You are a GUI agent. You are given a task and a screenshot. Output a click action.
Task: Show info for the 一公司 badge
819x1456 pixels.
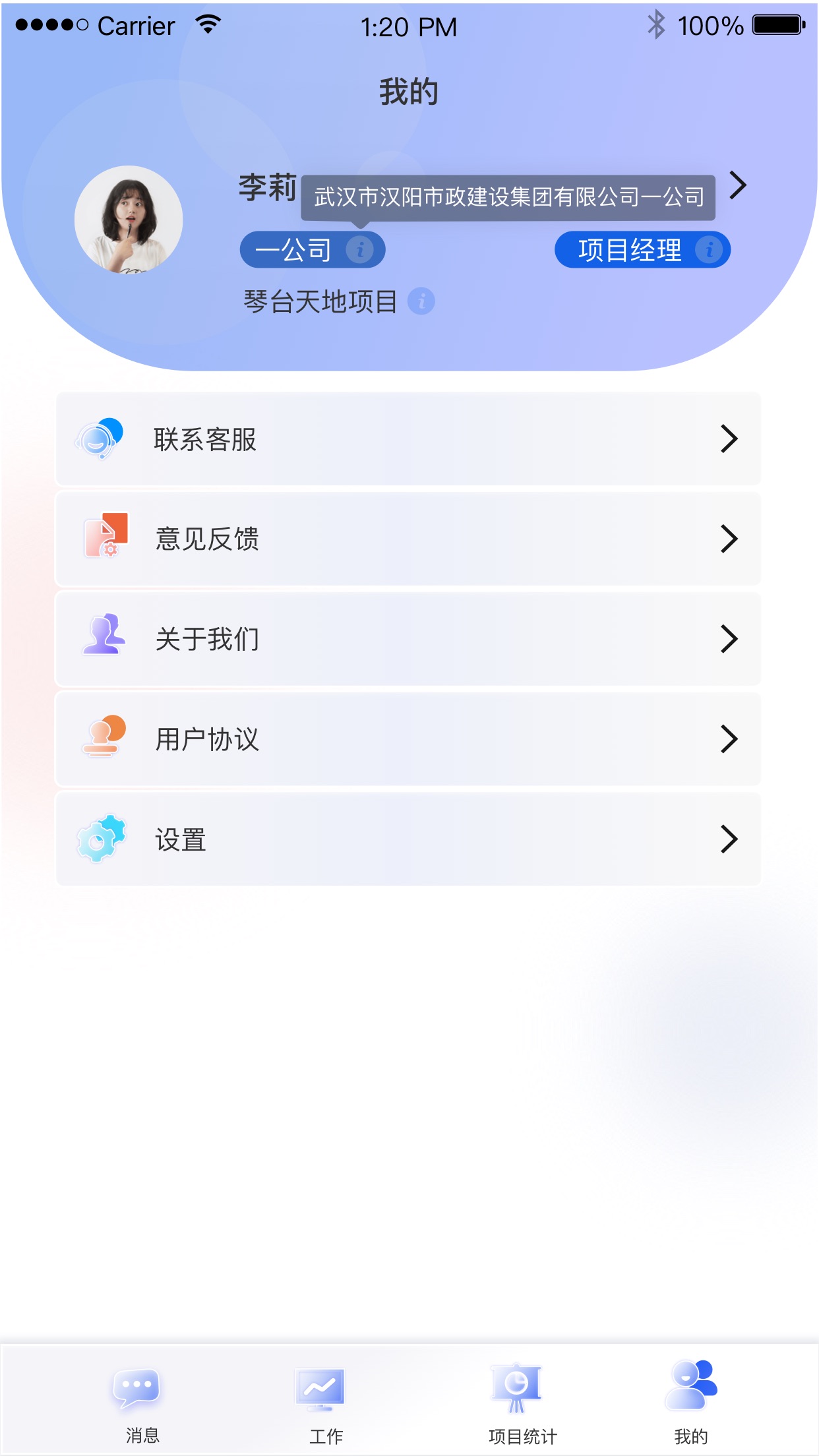click(x=360, y=249)
